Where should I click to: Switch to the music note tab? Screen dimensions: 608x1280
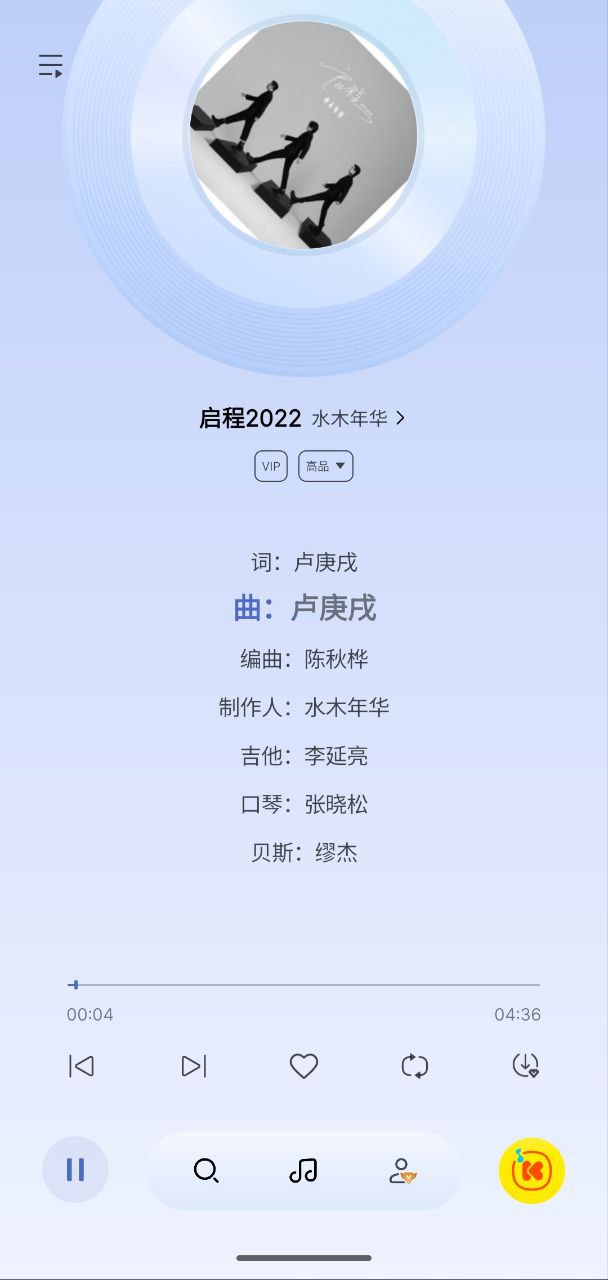point(303,1170)
